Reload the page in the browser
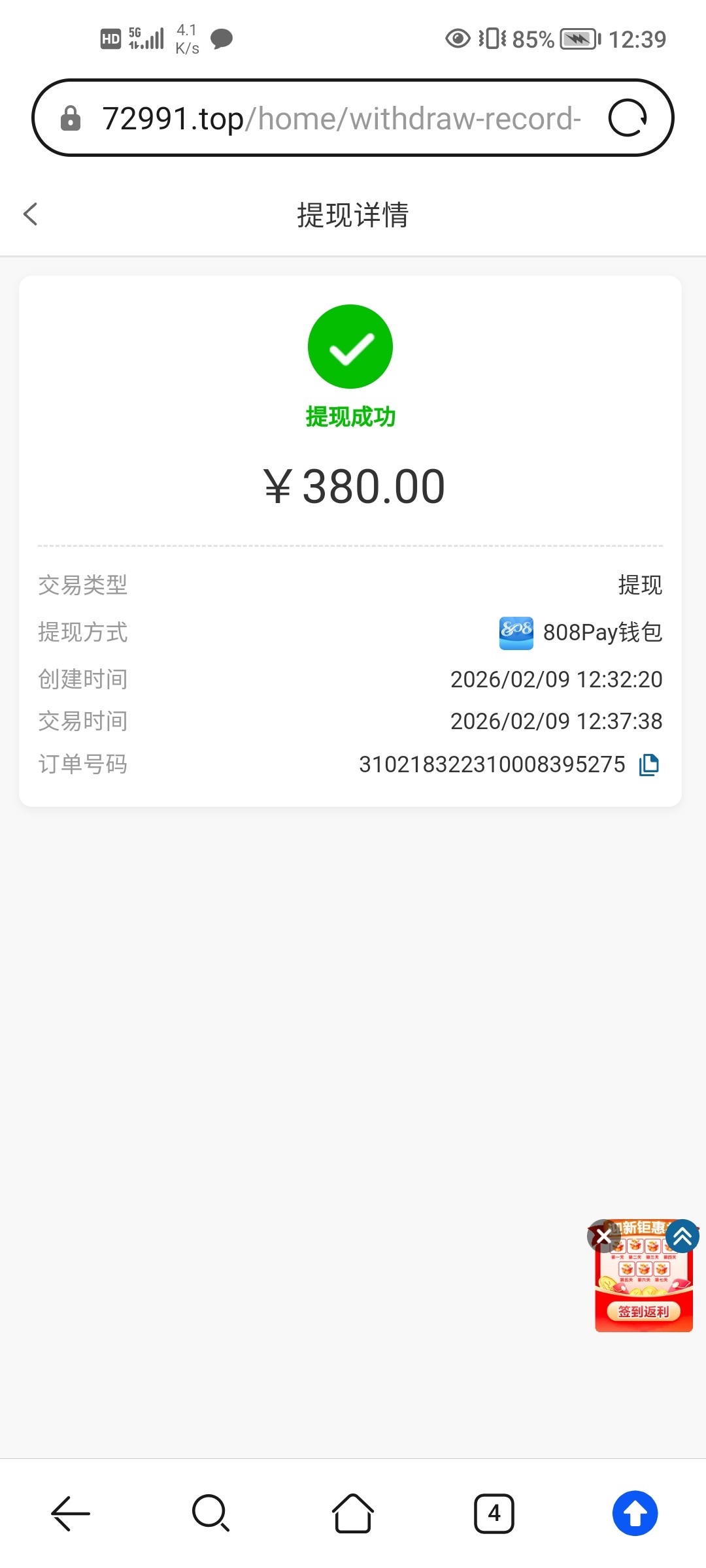The image size is (706, 1568). click(628, 118)
